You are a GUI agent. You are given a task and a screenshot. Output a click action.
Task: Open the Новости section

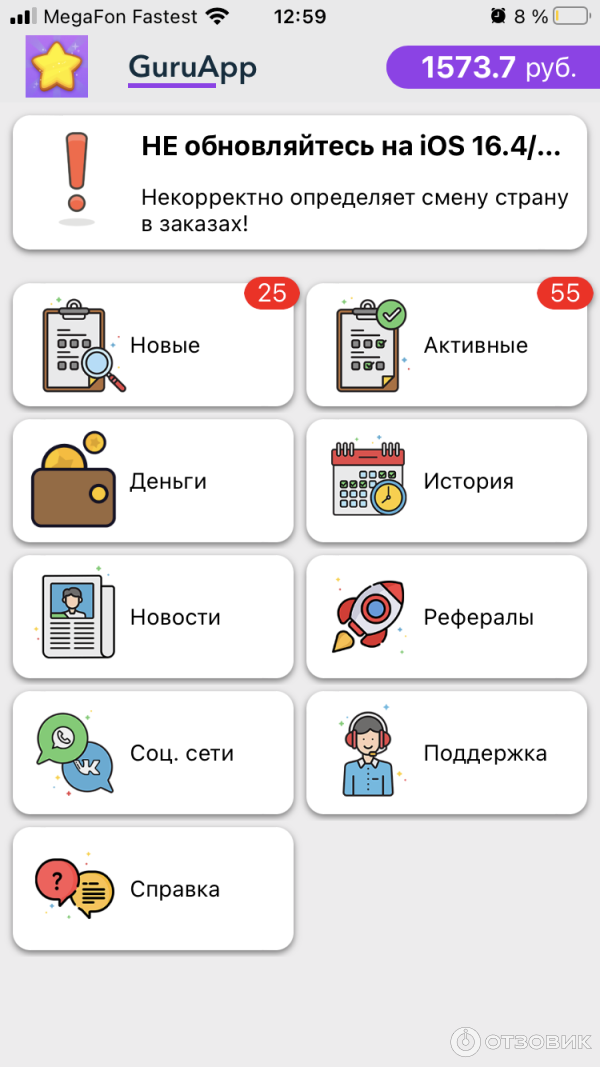coord(153,617)
